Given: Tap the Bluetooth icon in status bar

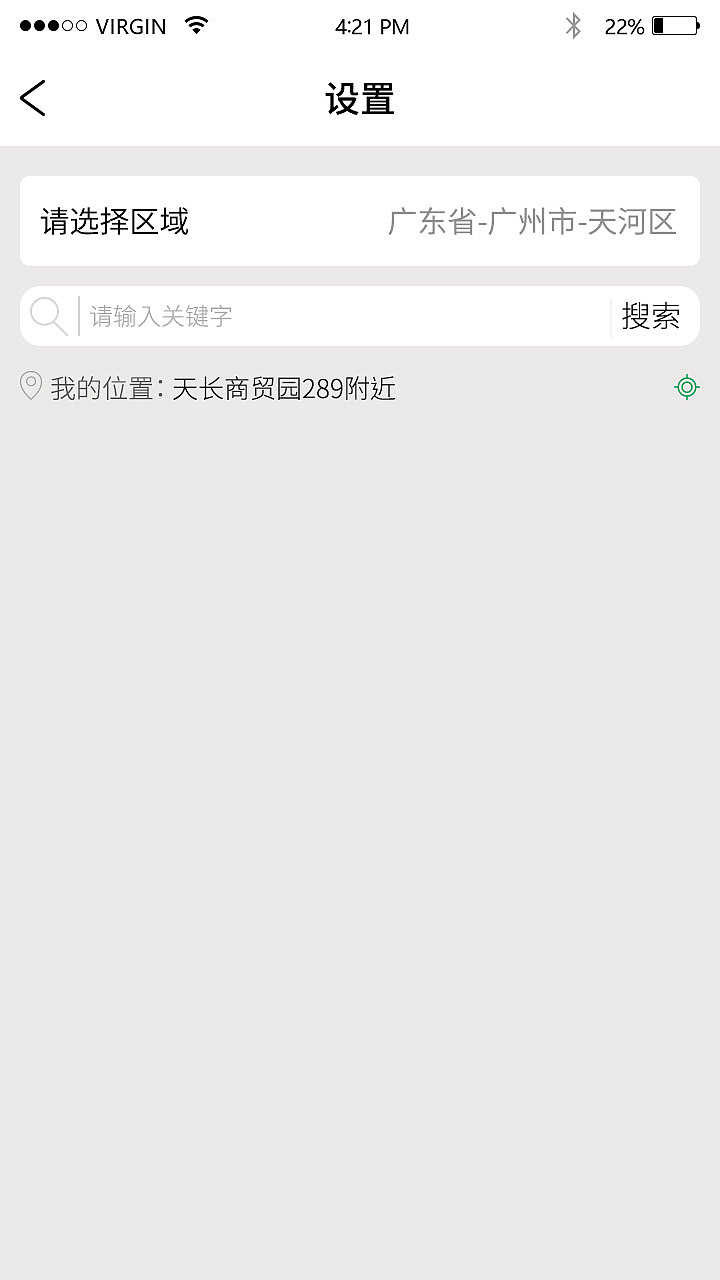Looking at the screenshot, I should pyautogui.click(x=574, y=26).
